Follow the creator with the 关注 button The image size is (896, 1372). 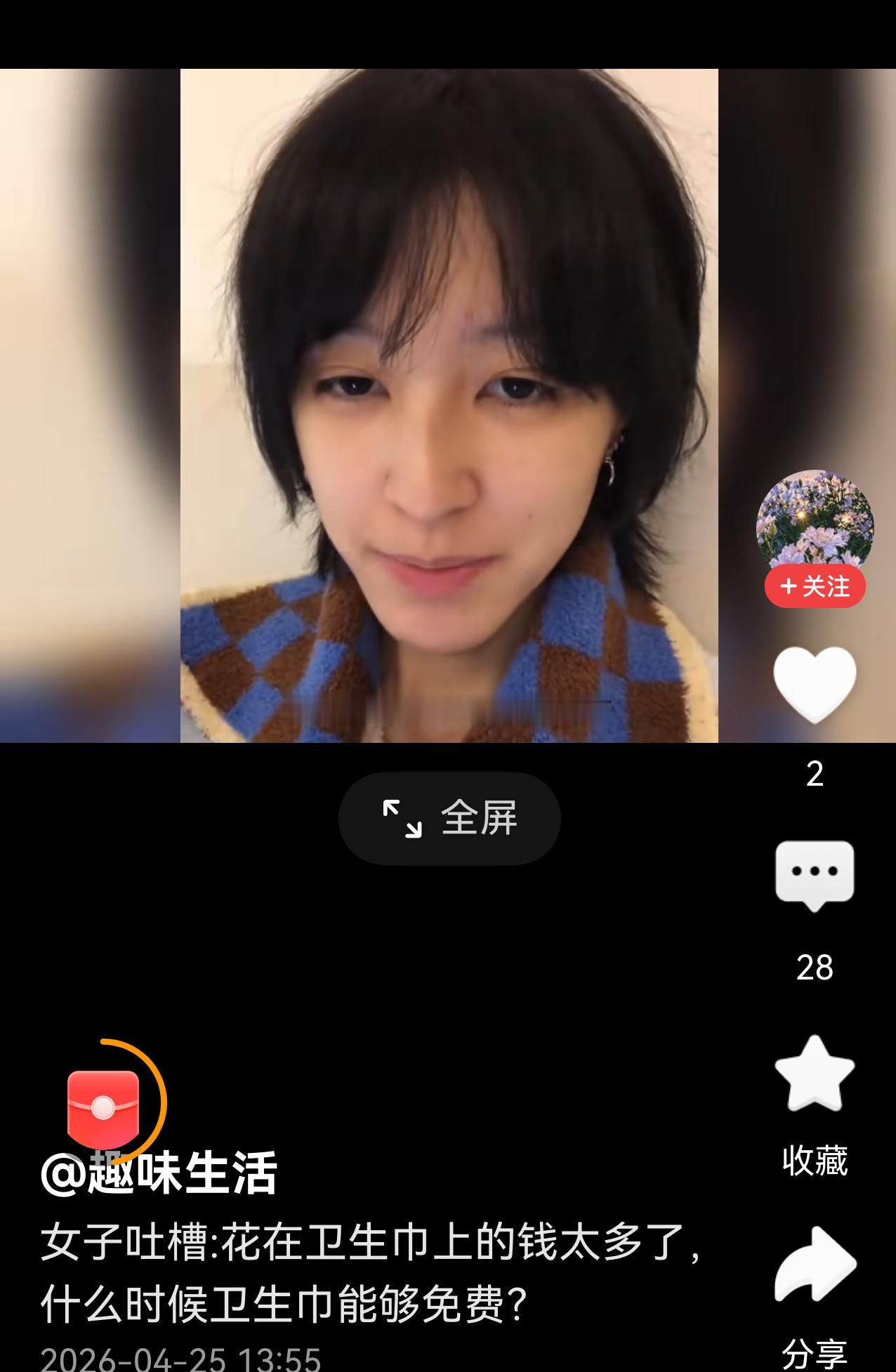pyautogui.click(x=815, y=586)
